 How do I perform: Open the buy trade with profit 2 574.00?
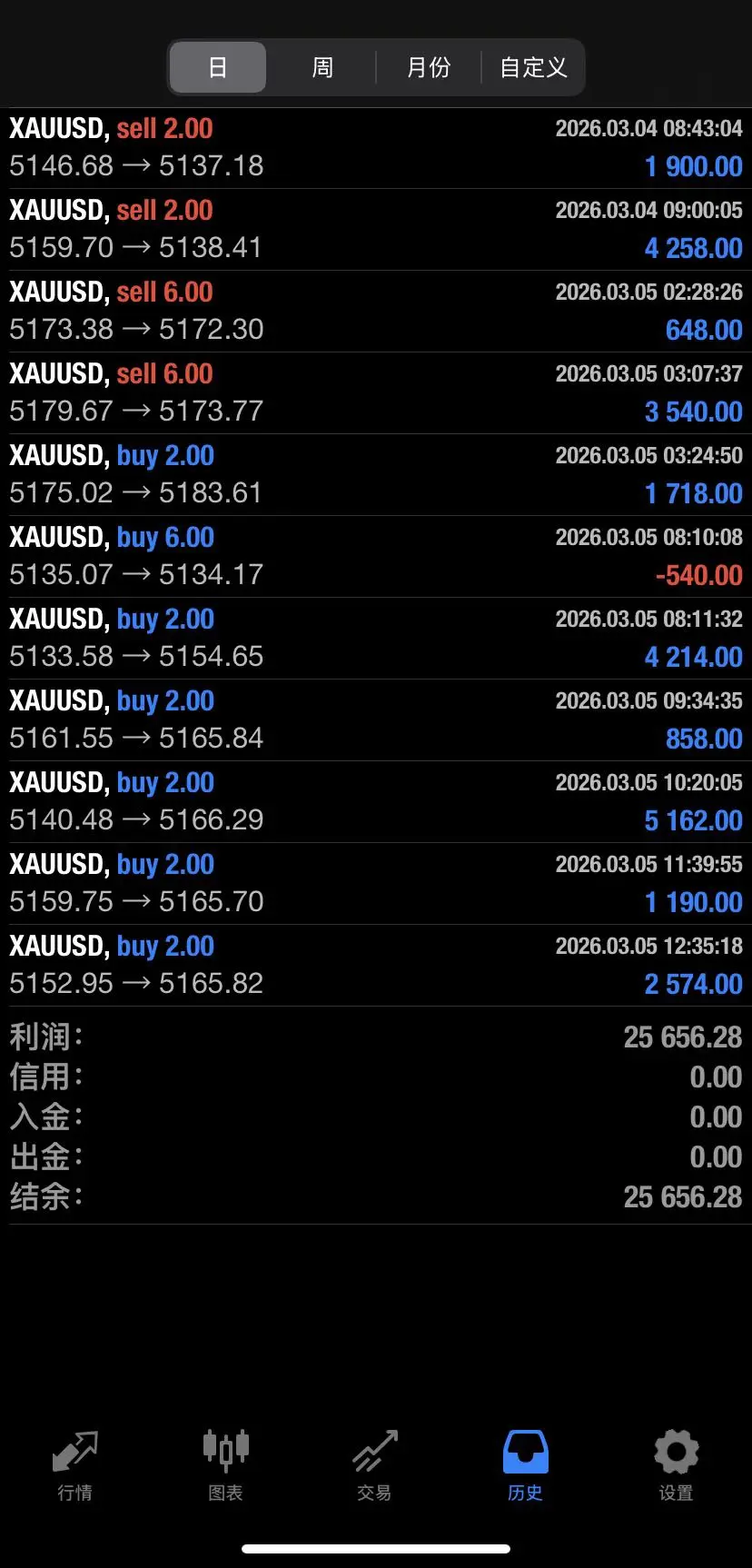coord(376,966)
